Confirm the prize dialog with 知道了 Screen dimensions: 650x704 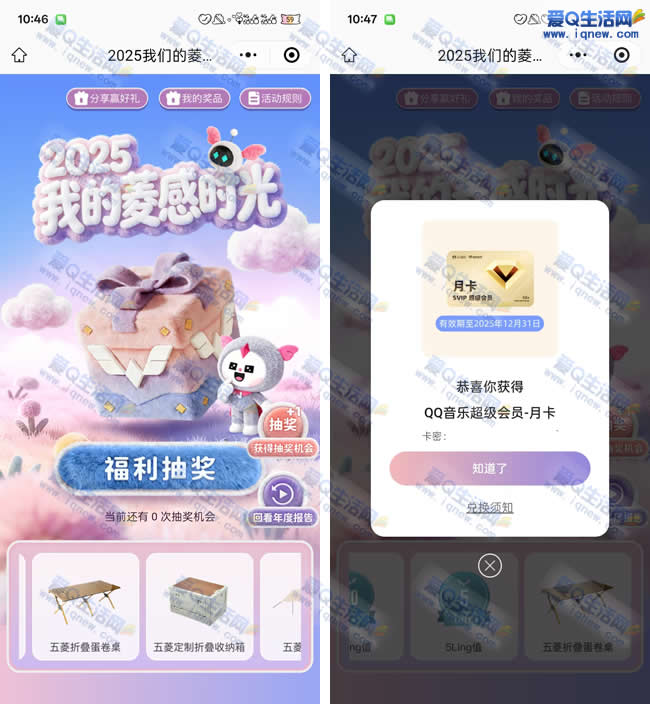[490, 468]
